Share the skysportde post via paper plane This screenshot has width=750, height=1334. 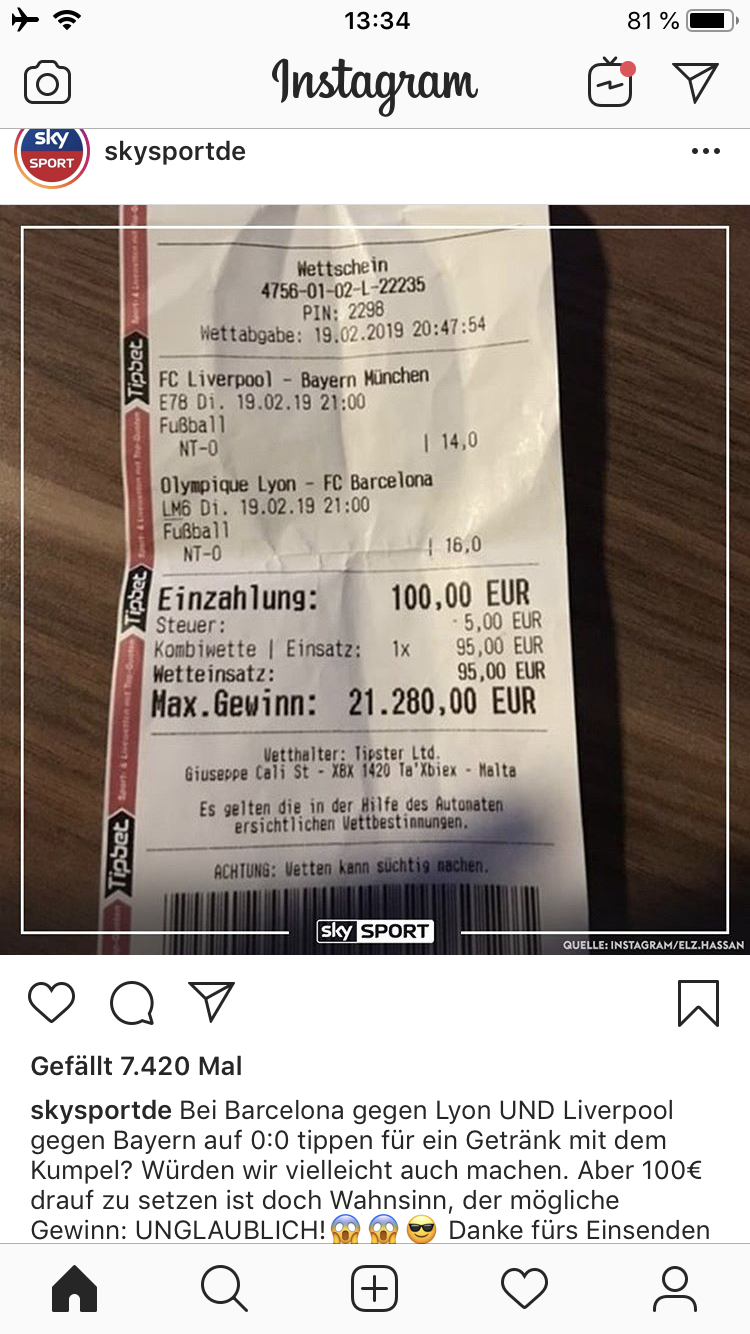[x=211, y=1002]
